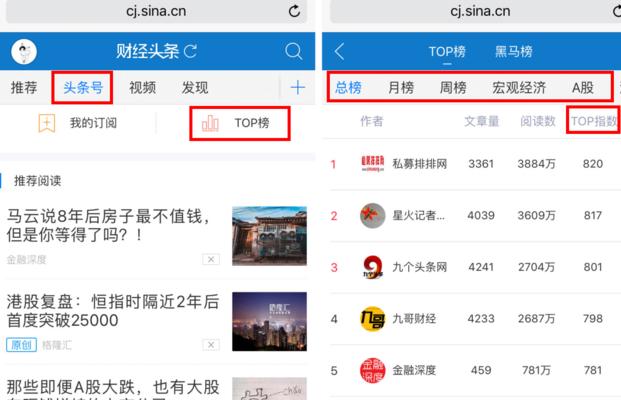Switch to the 头条号 tab

click(83, 87)
